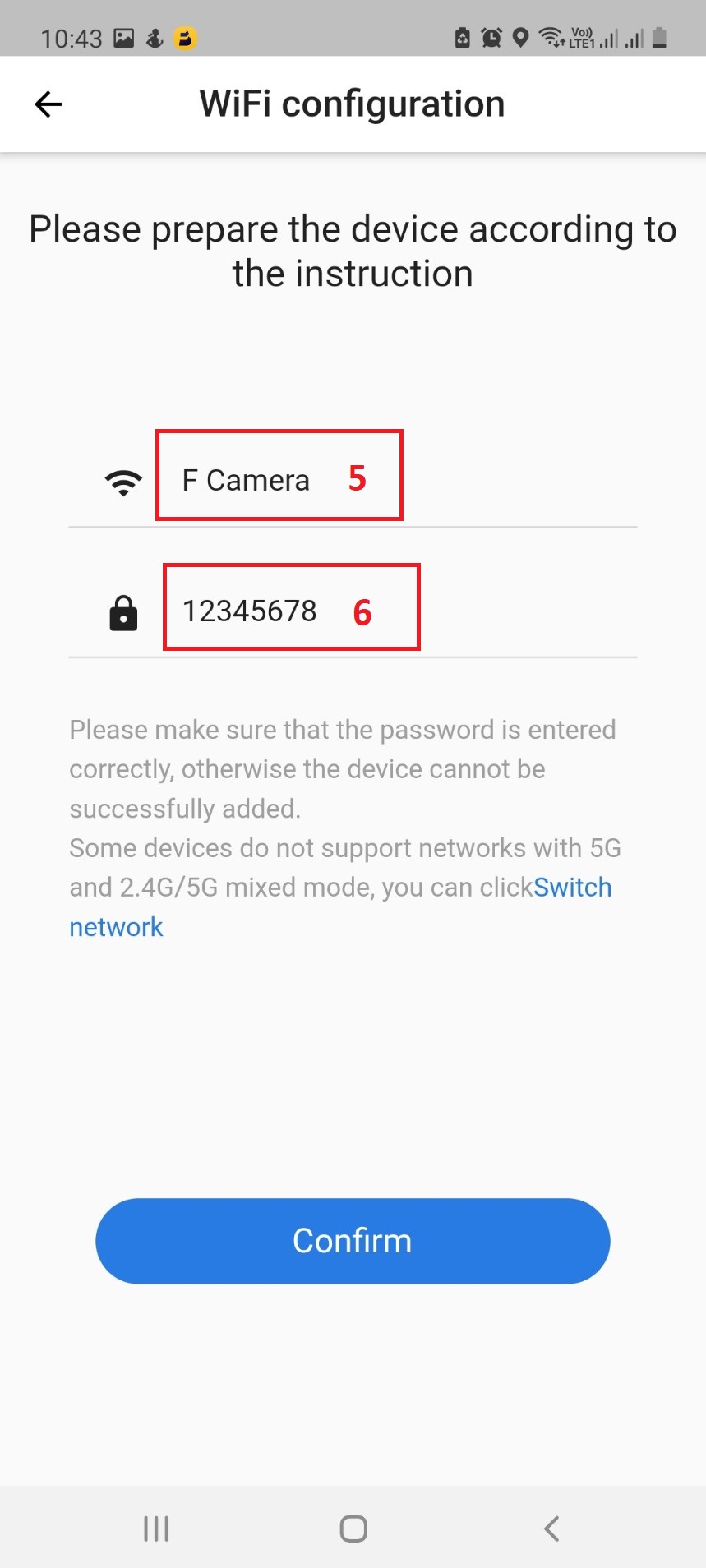Go back using the top-left arrow
This screenshot has width=706, height=1568.
pyautogui.click(x=48, y=104)
